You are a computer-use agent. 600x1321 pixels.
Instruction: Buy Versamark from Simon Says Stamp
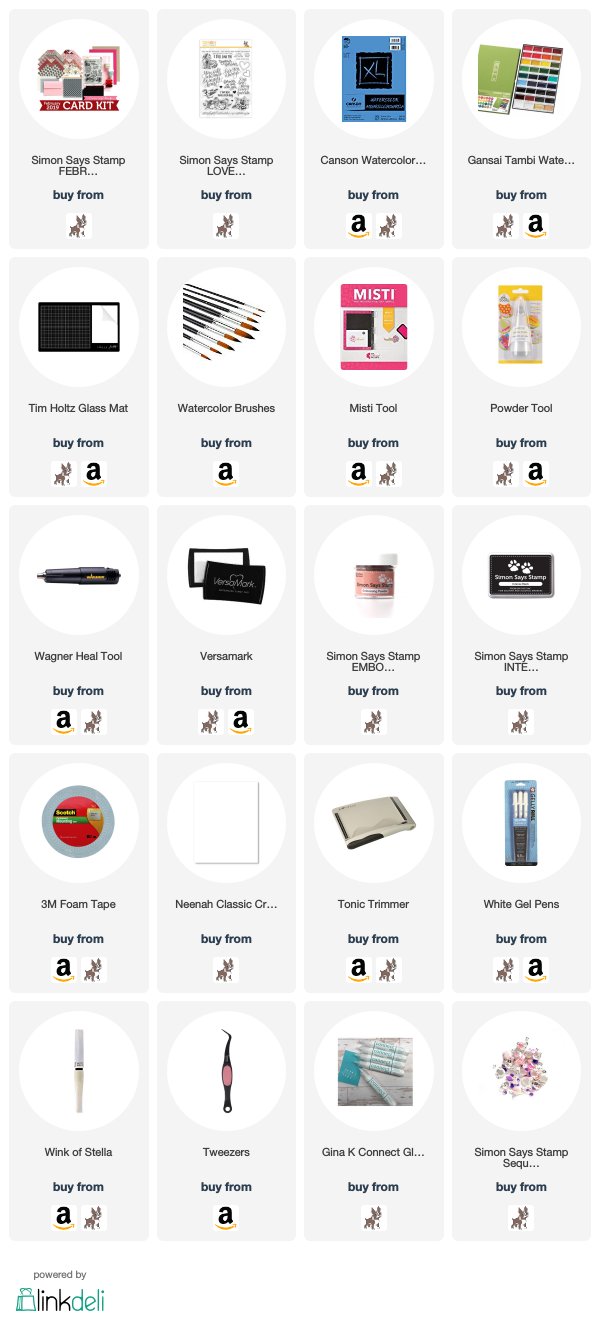tap(212, 722)
